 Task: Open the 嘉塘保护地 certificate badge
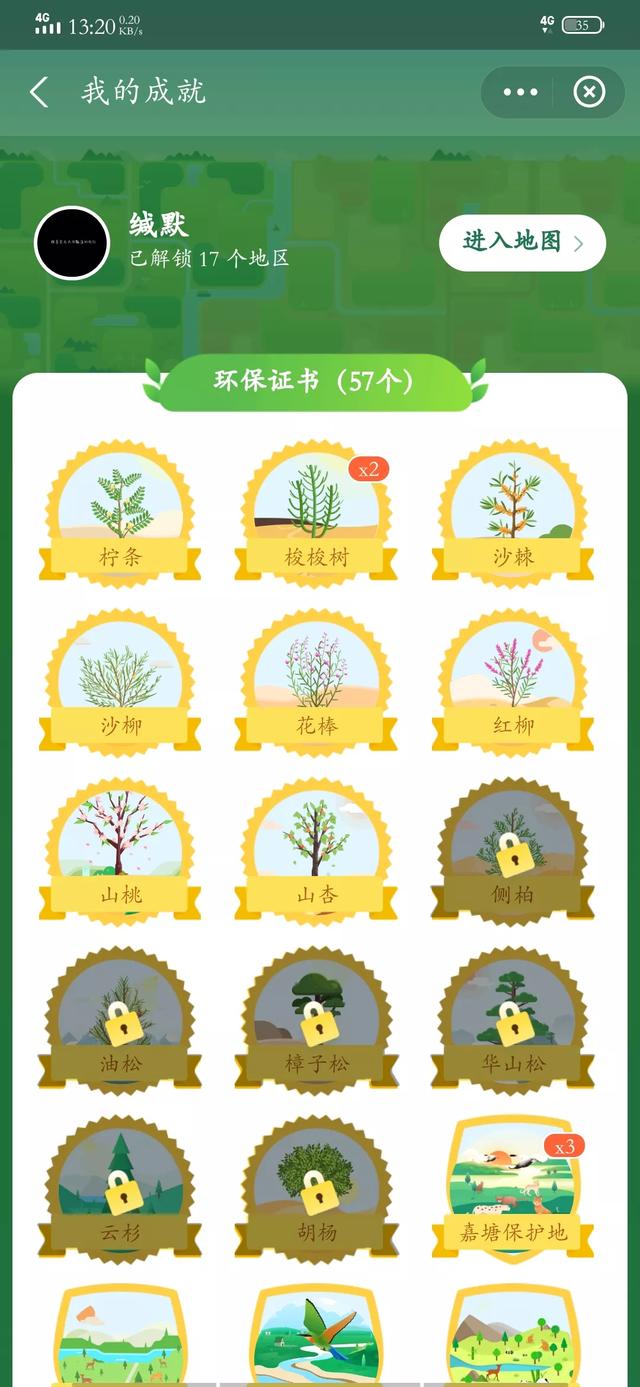512,1188
